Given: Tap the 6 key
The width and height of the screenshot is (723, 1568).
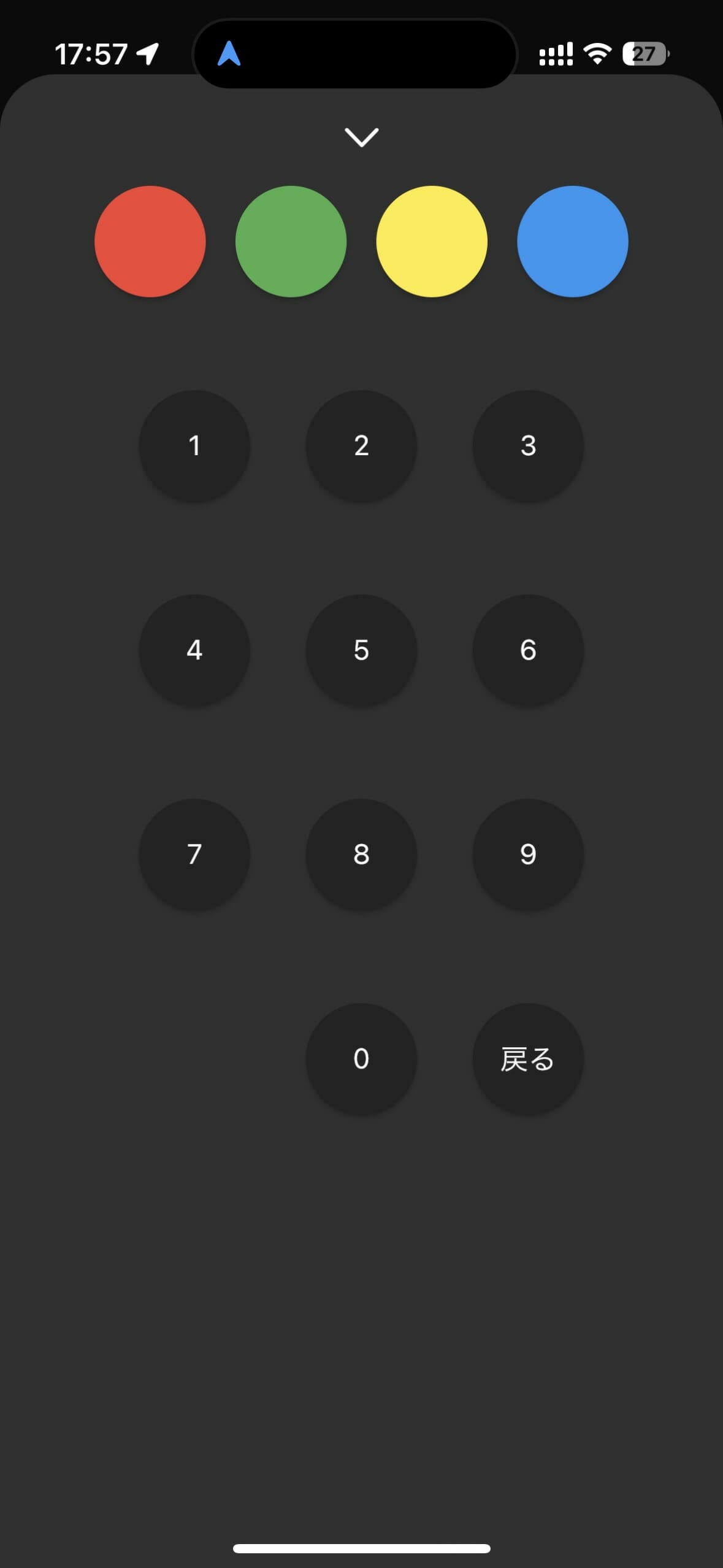Looking at the screenshot, I should [528, 650].
